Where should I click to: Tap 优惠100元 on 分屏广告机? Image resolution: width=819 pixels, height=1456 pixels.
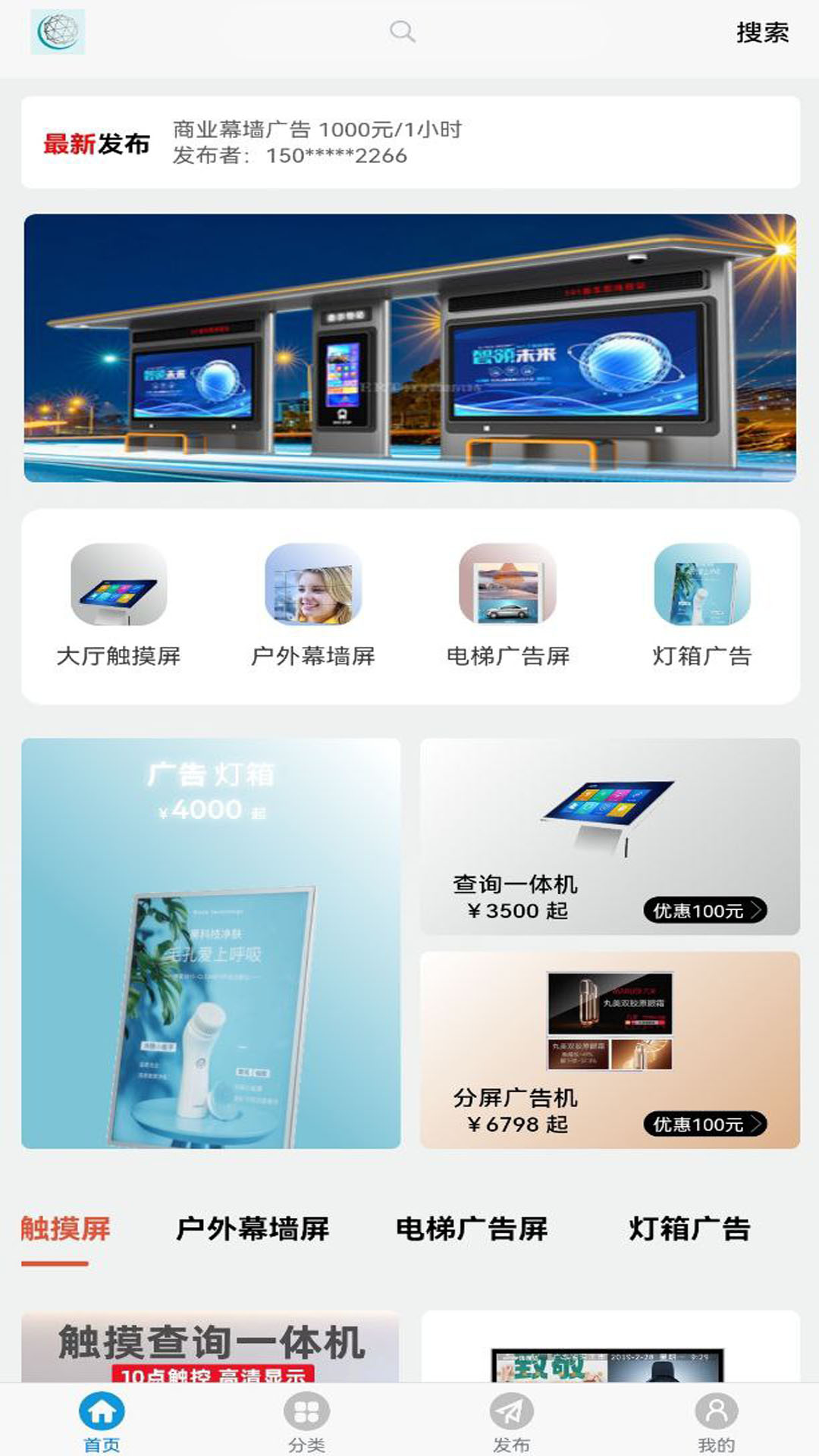704,1124
